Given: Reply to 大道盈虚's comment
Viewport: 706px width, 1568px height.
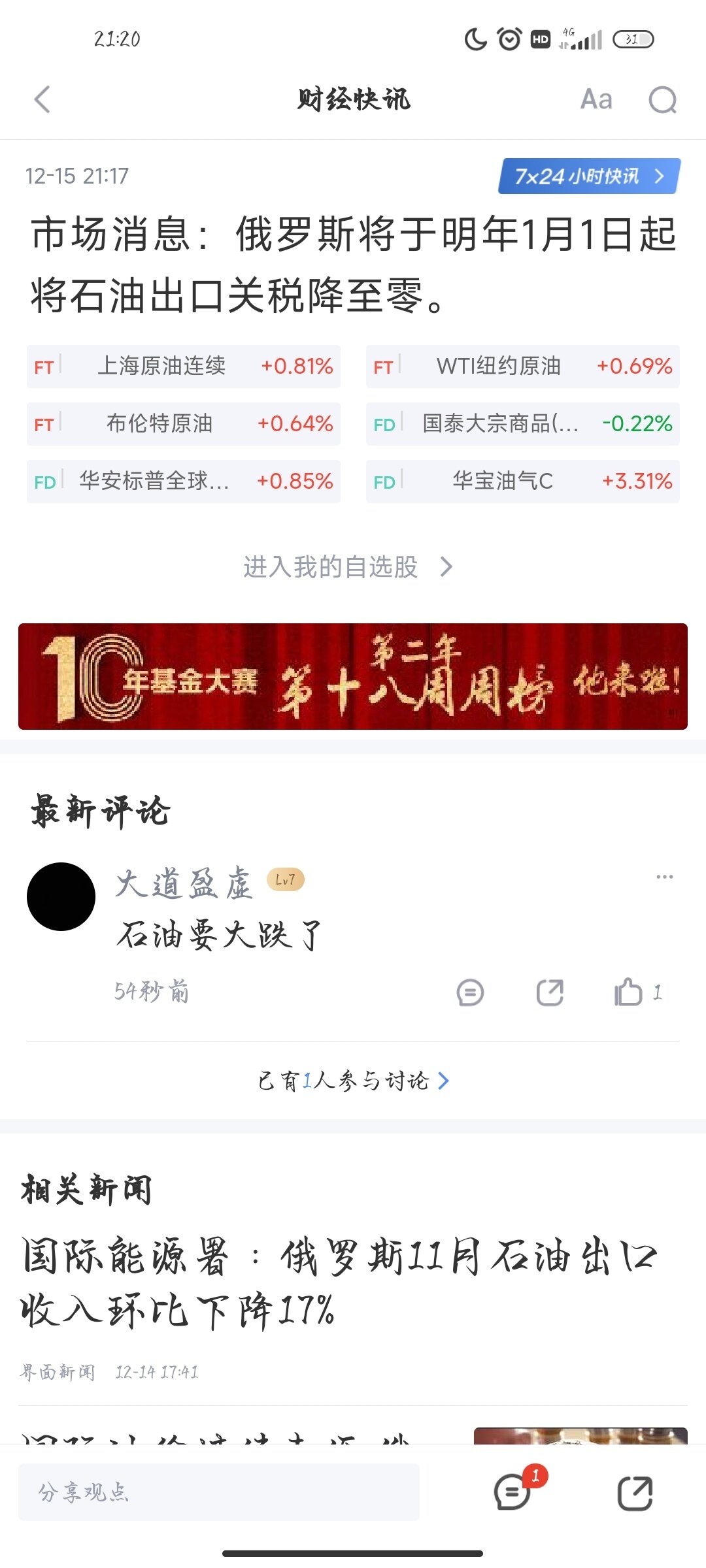Looking at the screenshot, I should [470, 992].
